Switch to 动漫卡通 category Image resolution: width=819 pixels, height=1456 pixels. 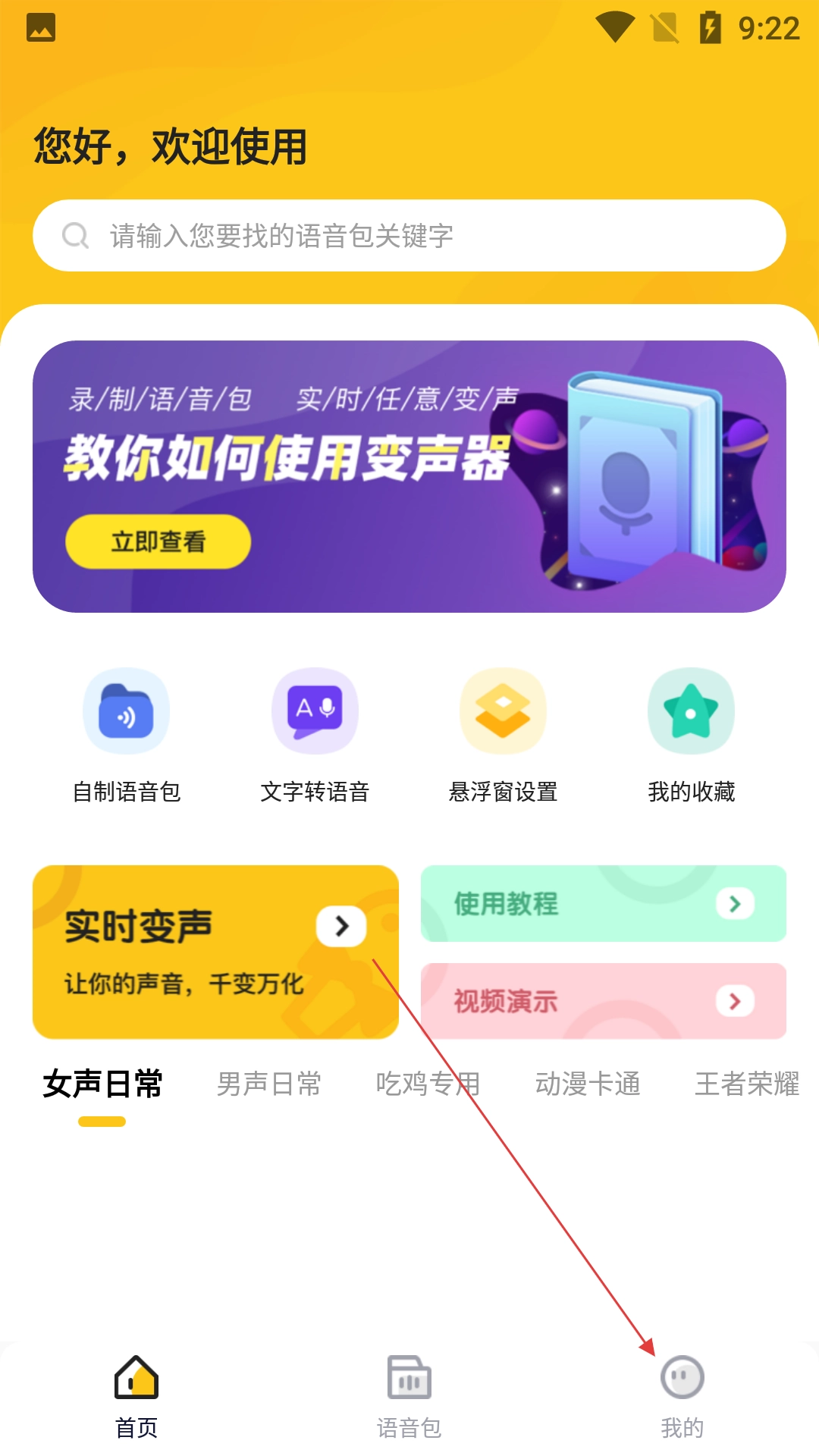[588, 1084]
